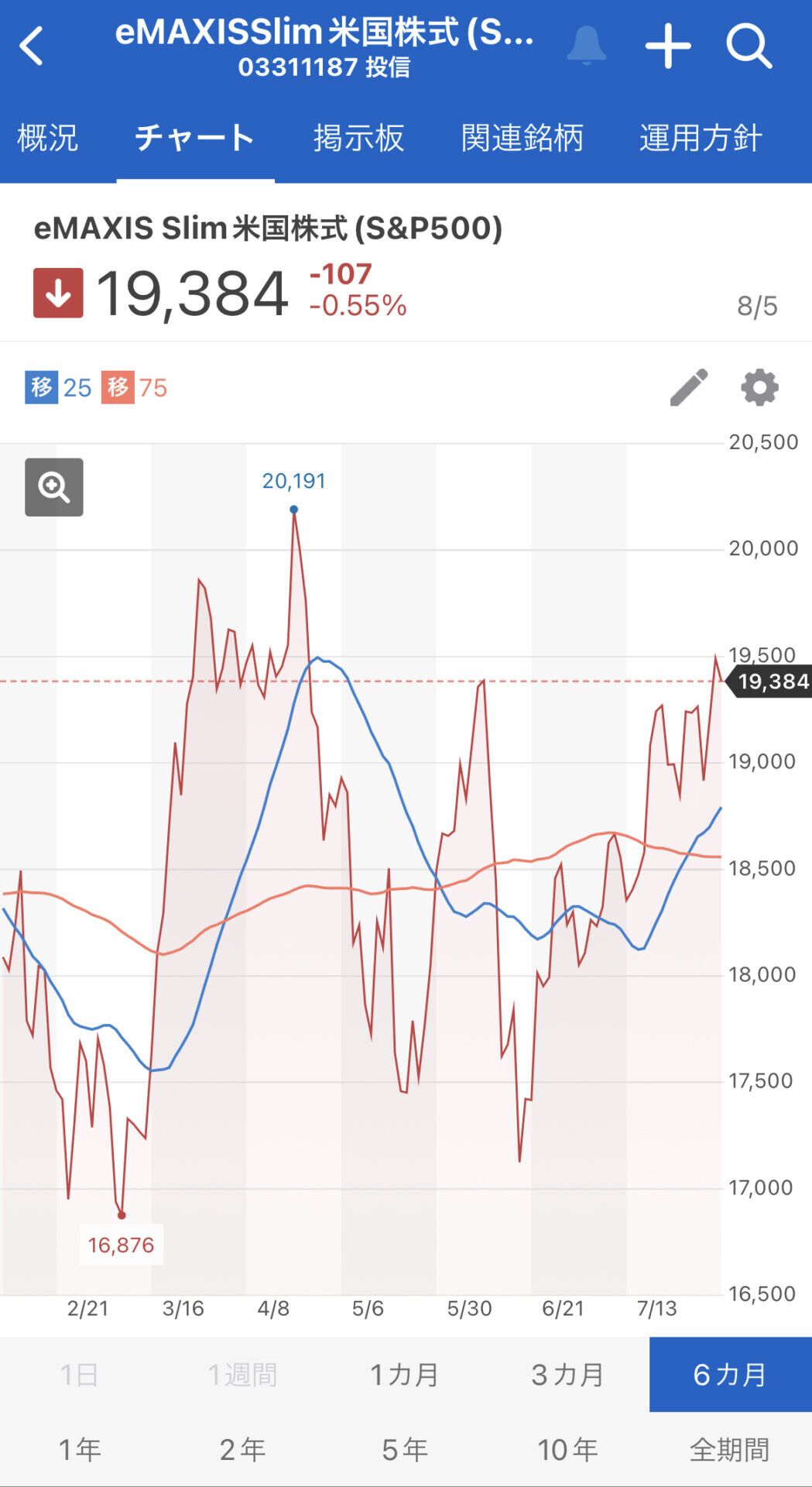This screenshot has width=812, height=1487.
Task: Switch chart range to 3カ月
Action: (567, 1375)
